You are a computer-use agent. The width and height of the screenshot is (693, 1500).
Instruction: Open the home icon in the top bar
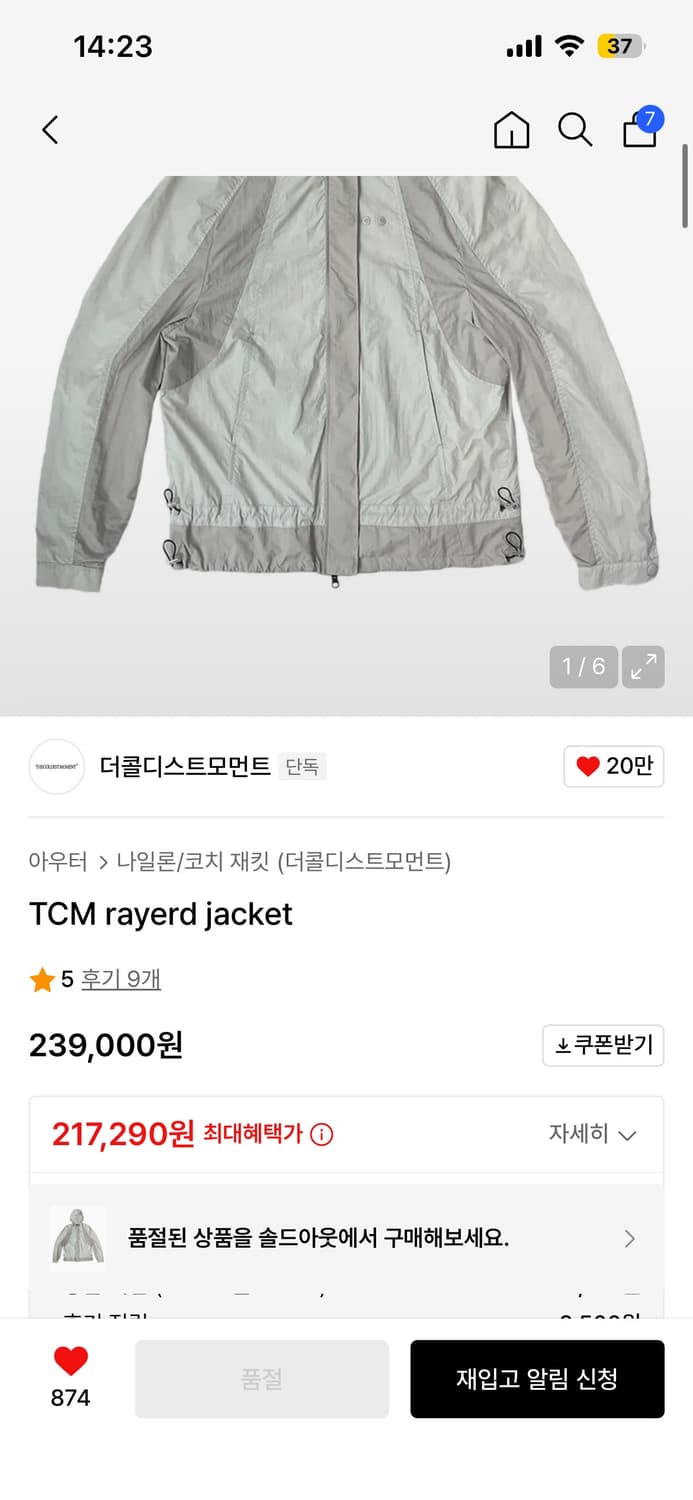point(511,130)
